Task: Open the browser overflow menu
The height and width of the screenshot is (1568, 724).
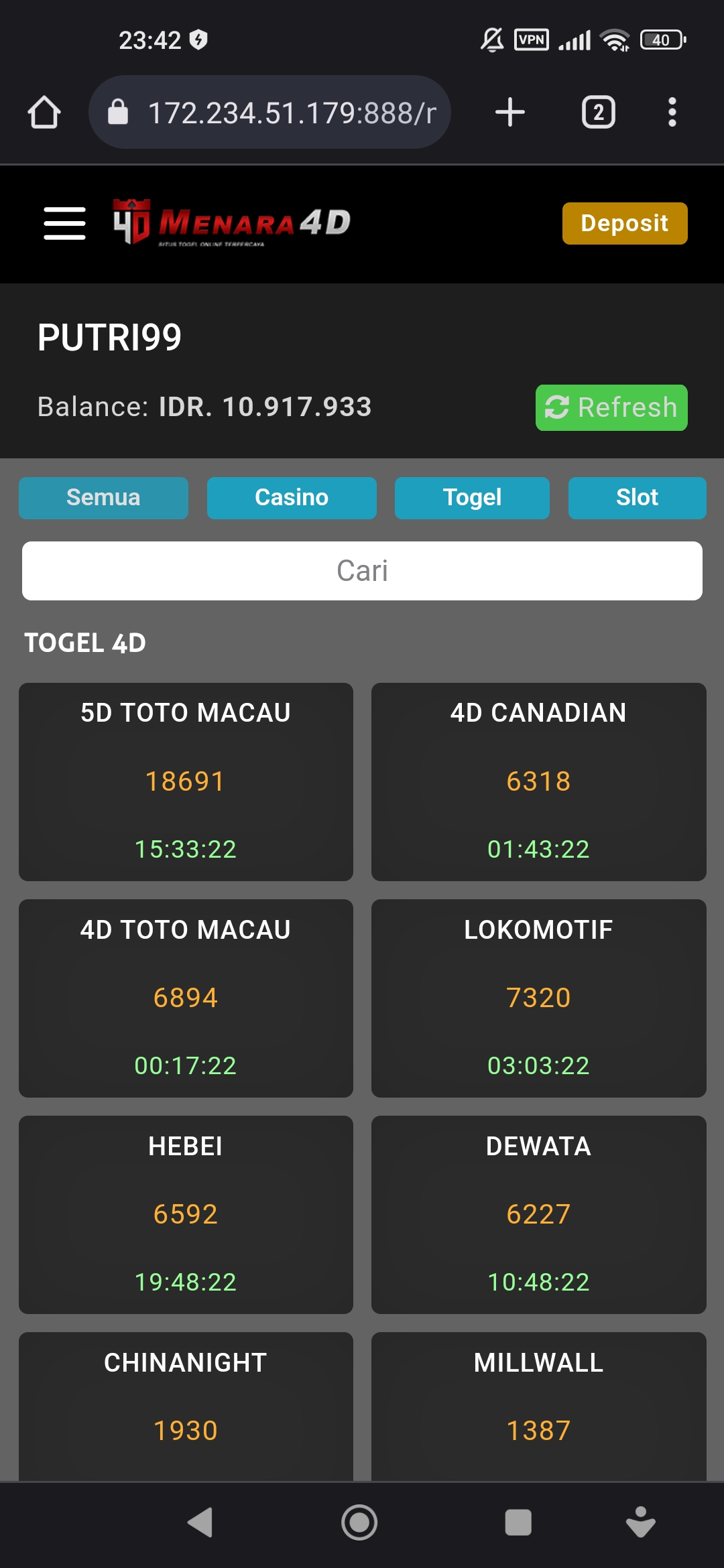Action: (672, 112)
